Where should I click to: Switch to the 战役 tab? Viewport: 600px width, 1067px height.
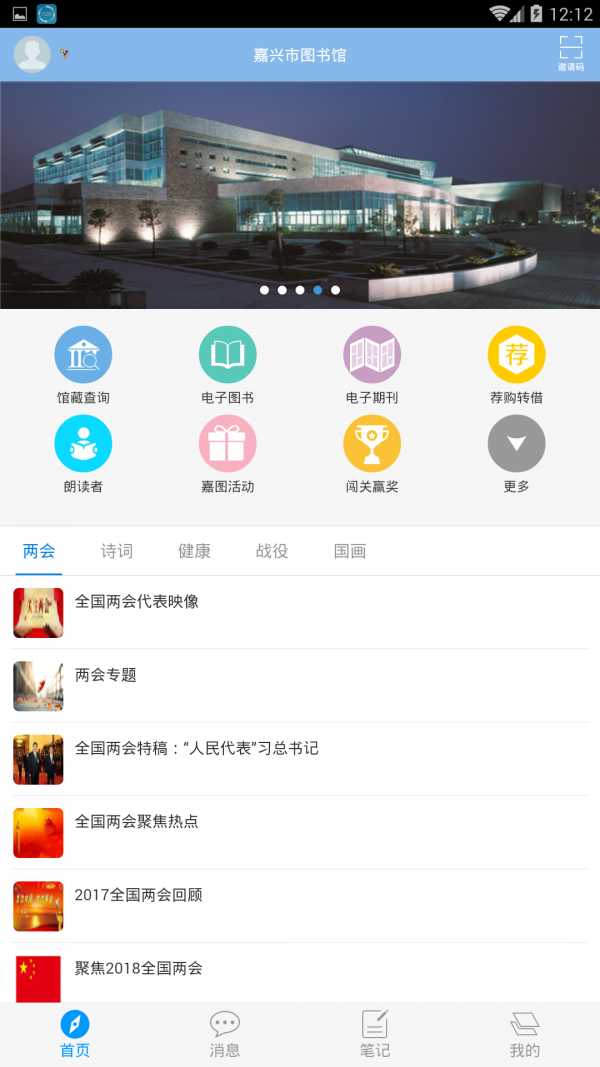tap(272, 551)
